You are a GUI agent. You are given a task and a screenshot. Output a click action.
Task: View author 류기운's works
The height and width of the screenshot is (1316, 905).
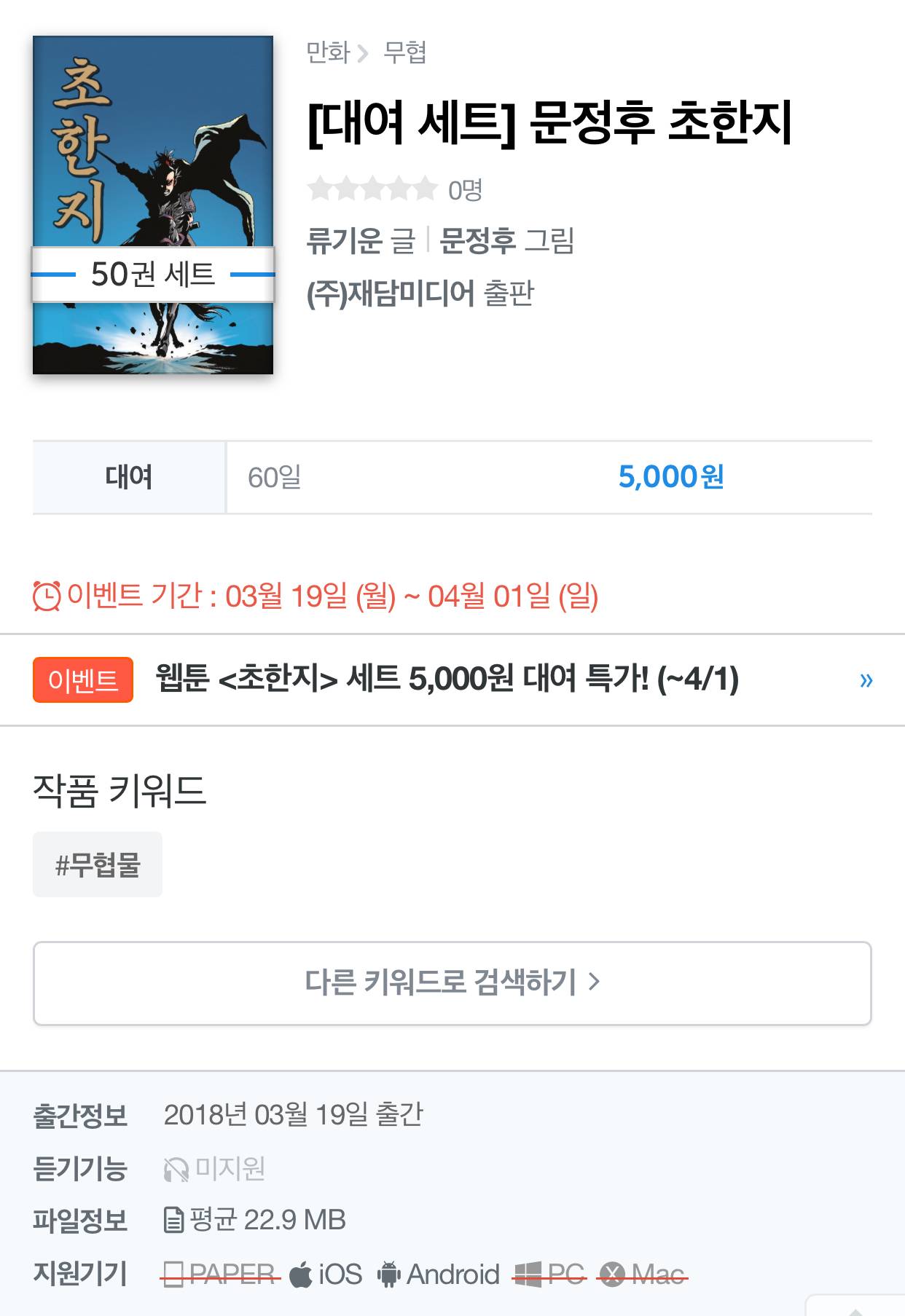(x=344, y=240)
